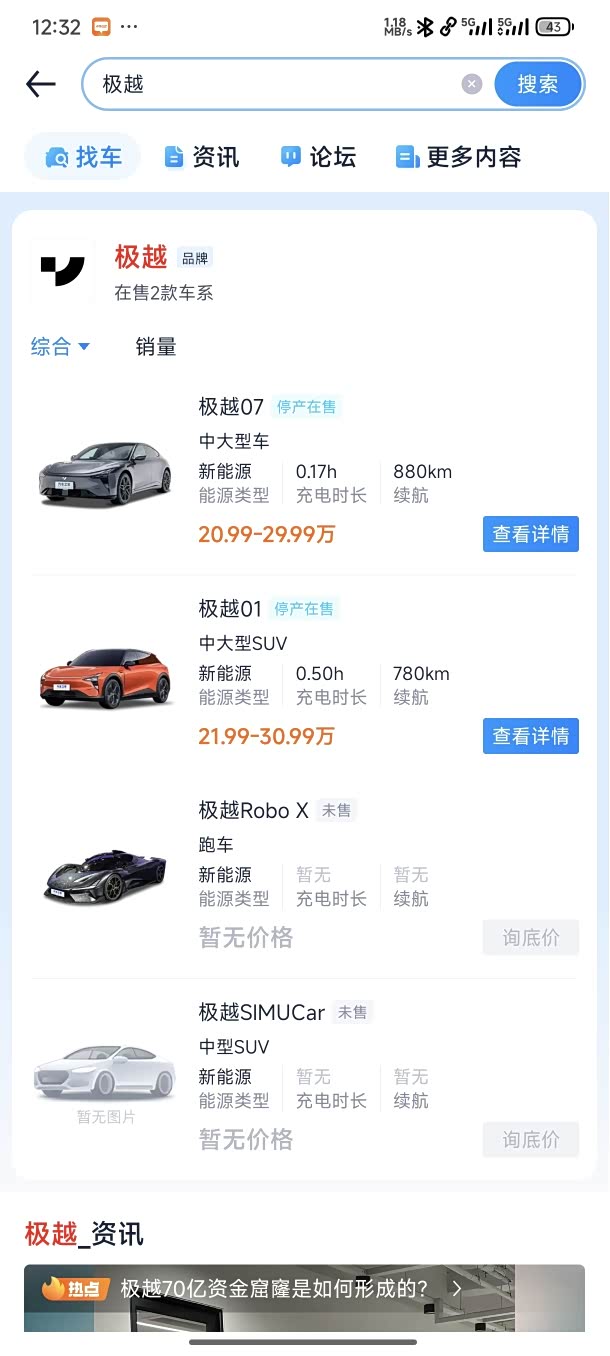This screenshot has height=1356, width=610.
Task: Open the 极越 brand page
Action: pos(141,257)
